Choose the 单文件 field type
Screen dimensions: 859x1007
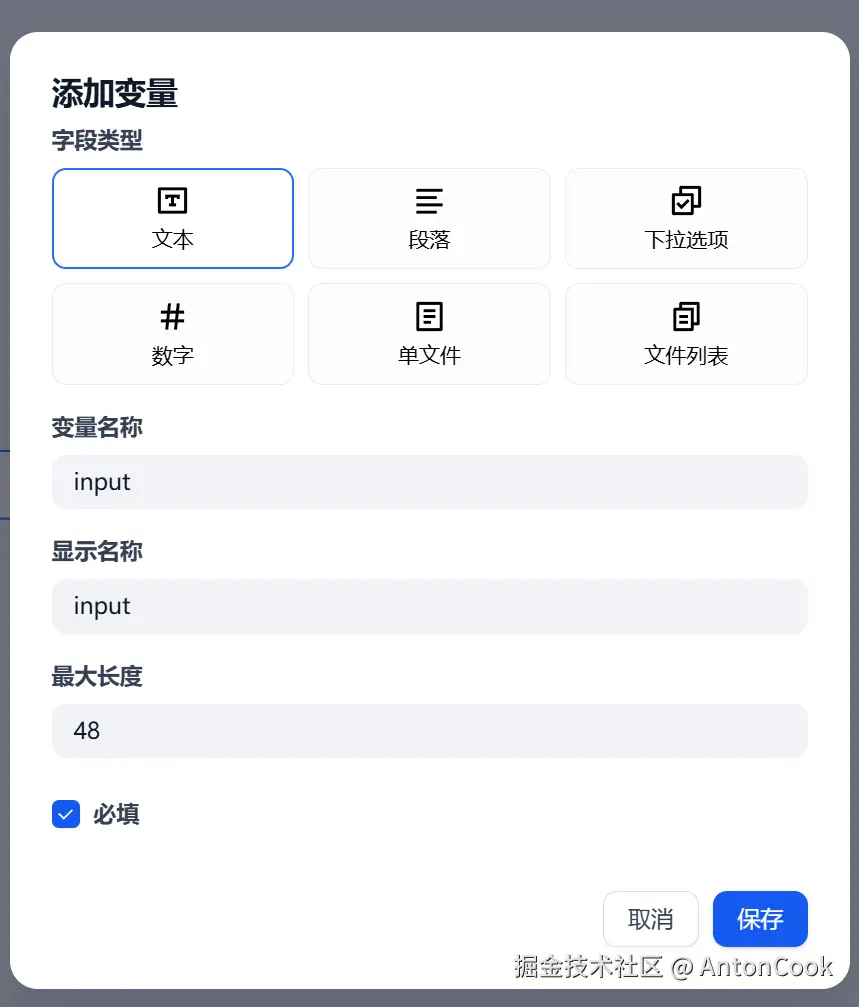coord(429,334)
